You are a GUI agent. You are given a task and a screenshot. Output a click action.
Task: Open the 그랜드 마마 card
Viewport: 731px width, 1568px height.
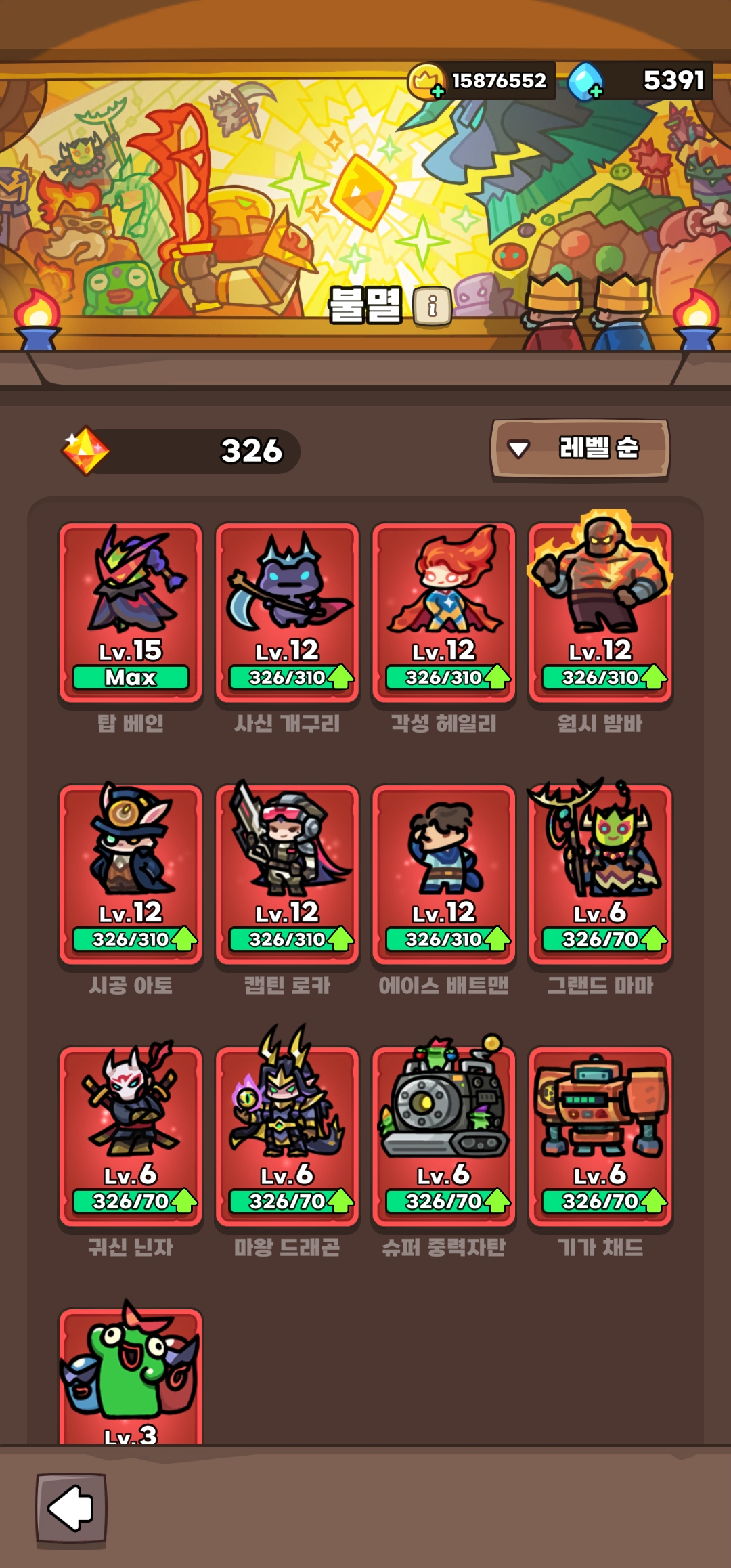click(600, 873)
